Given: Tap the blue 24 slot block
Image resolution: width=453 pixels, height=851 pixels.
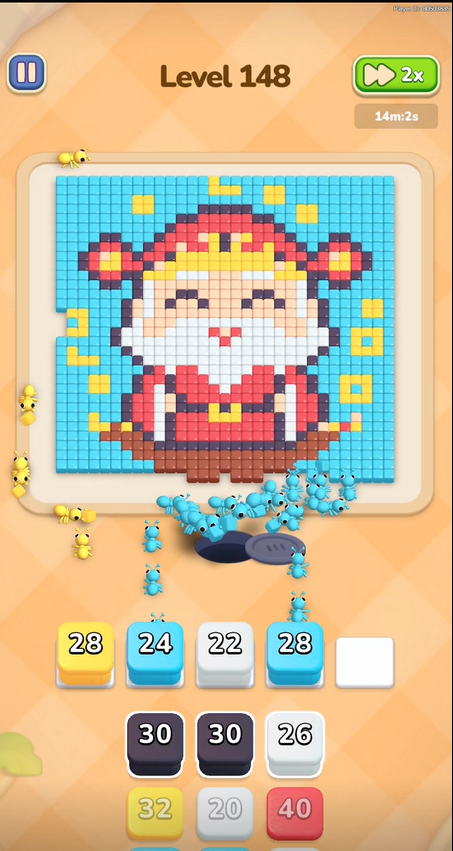Looking at the screenshot, I should [x=155, y=653].
